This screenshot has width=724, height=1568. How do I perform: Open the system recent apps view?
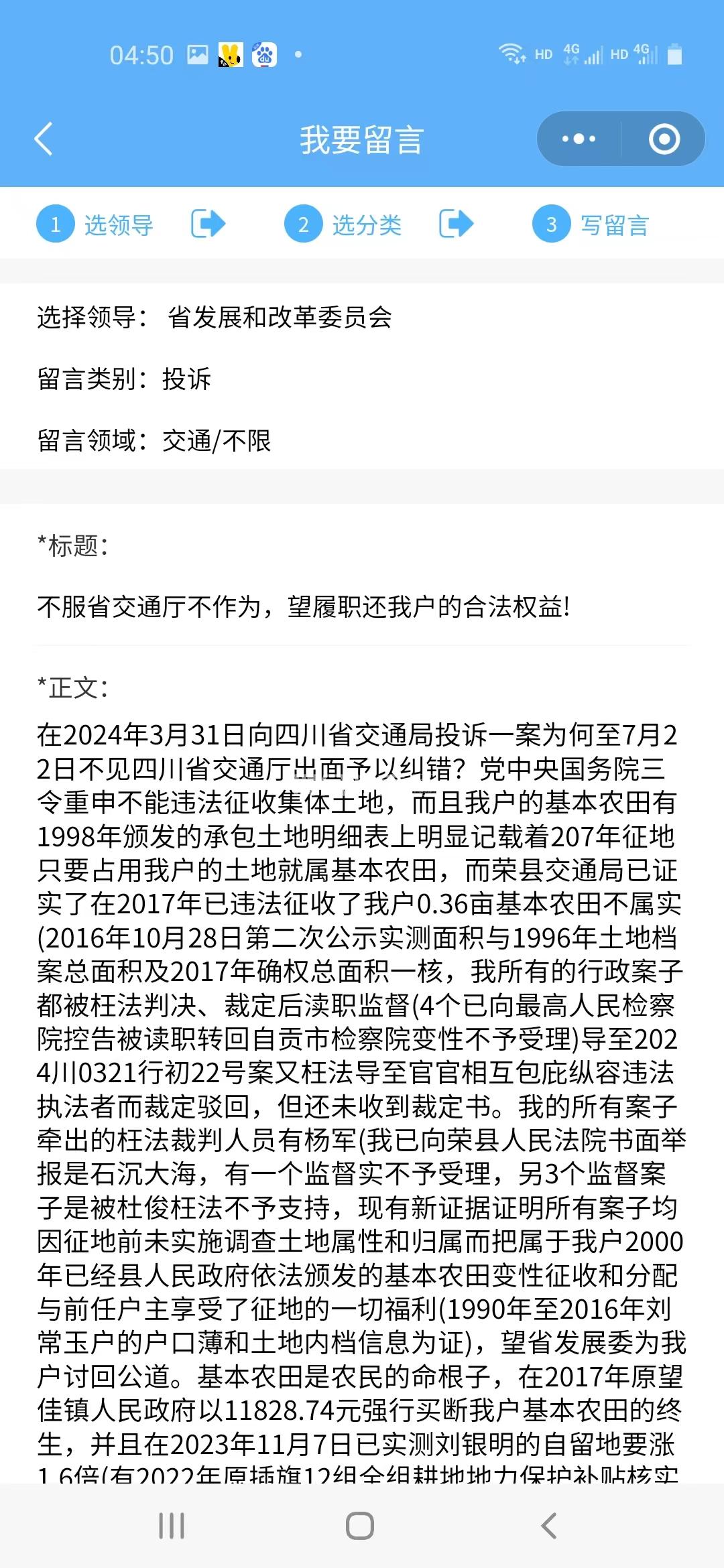click(x=172, y=1526)
